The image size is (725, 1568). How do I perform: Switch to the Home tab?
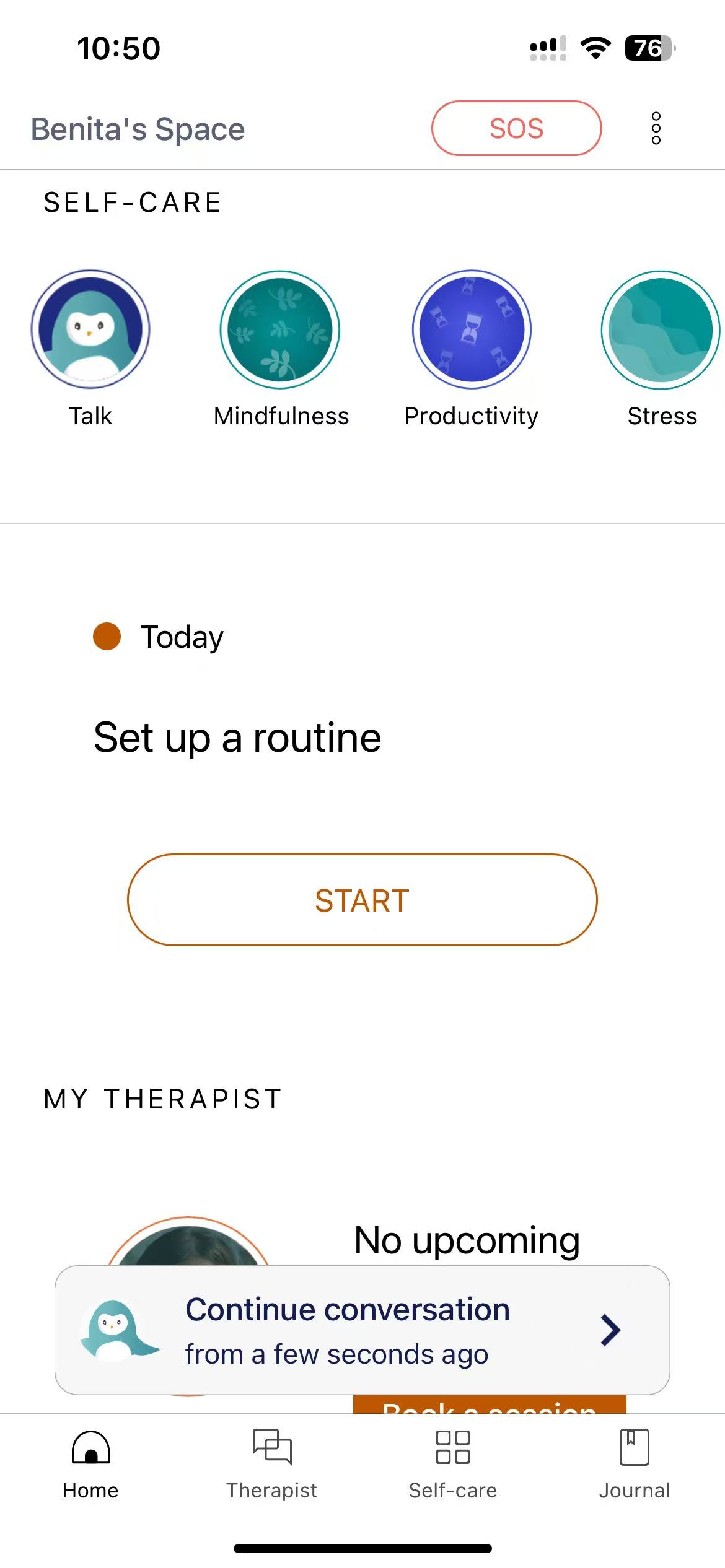[x=90, y=1464]
